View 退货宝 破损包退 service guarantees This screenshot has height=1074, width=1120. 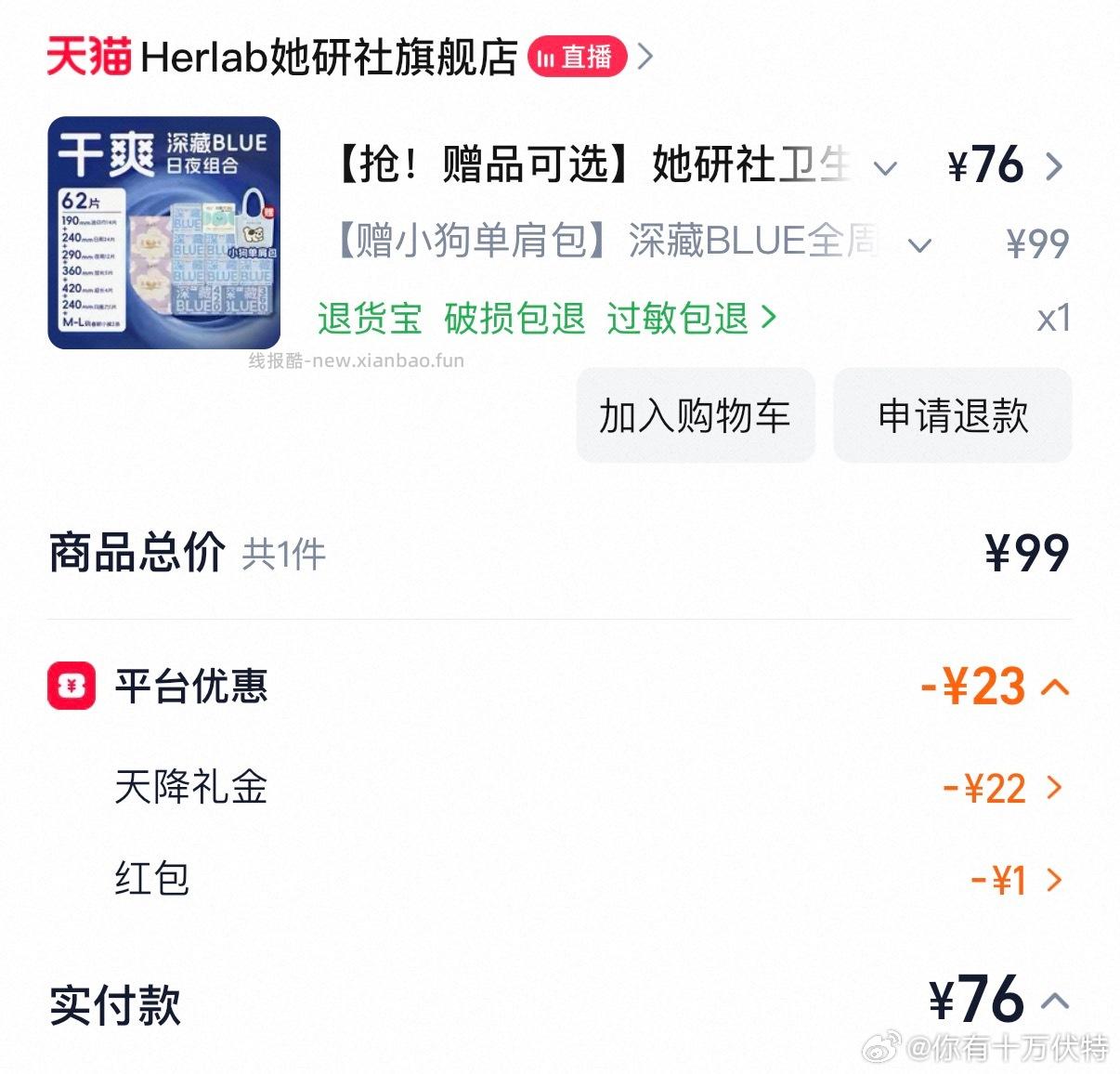(x=546, y=319)
